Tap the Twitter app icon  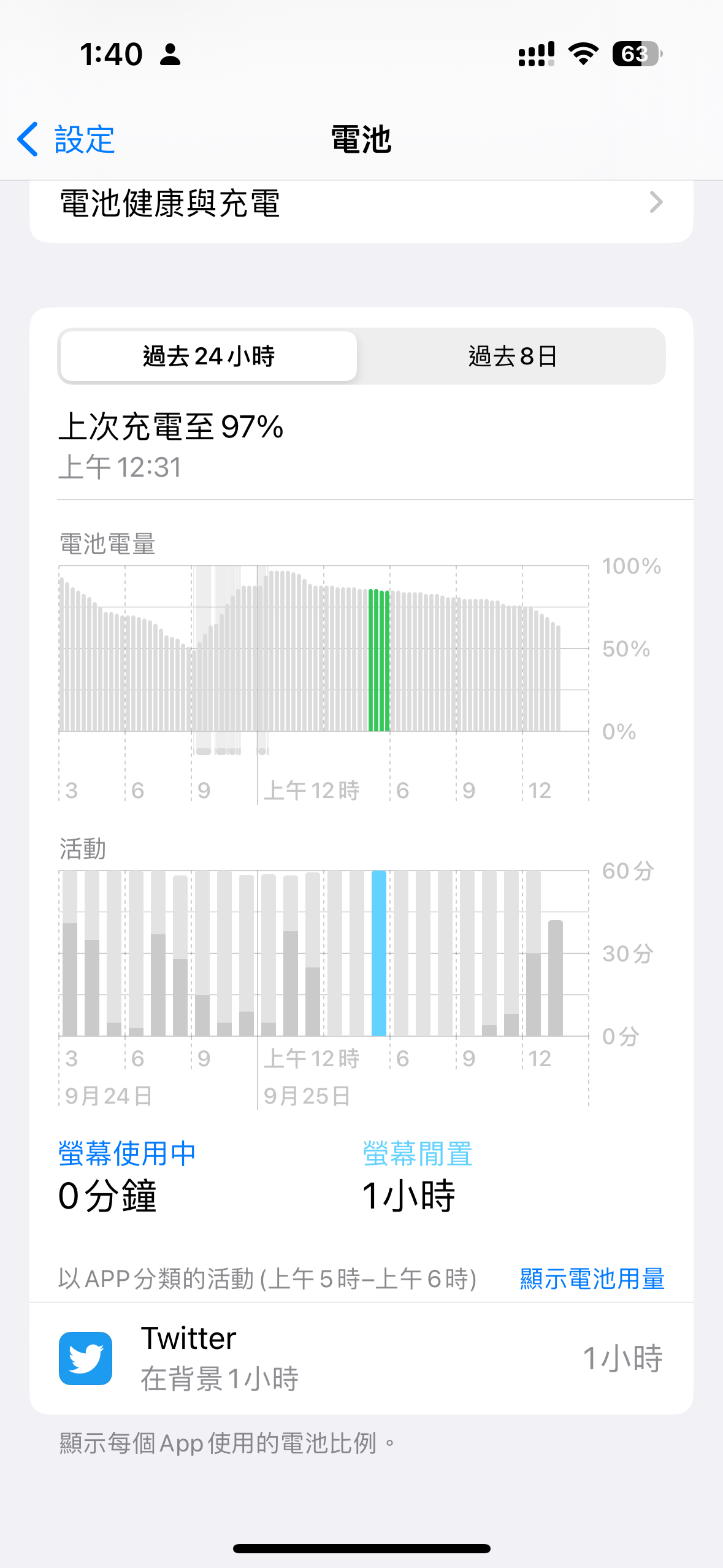[x=86, y=1358]
